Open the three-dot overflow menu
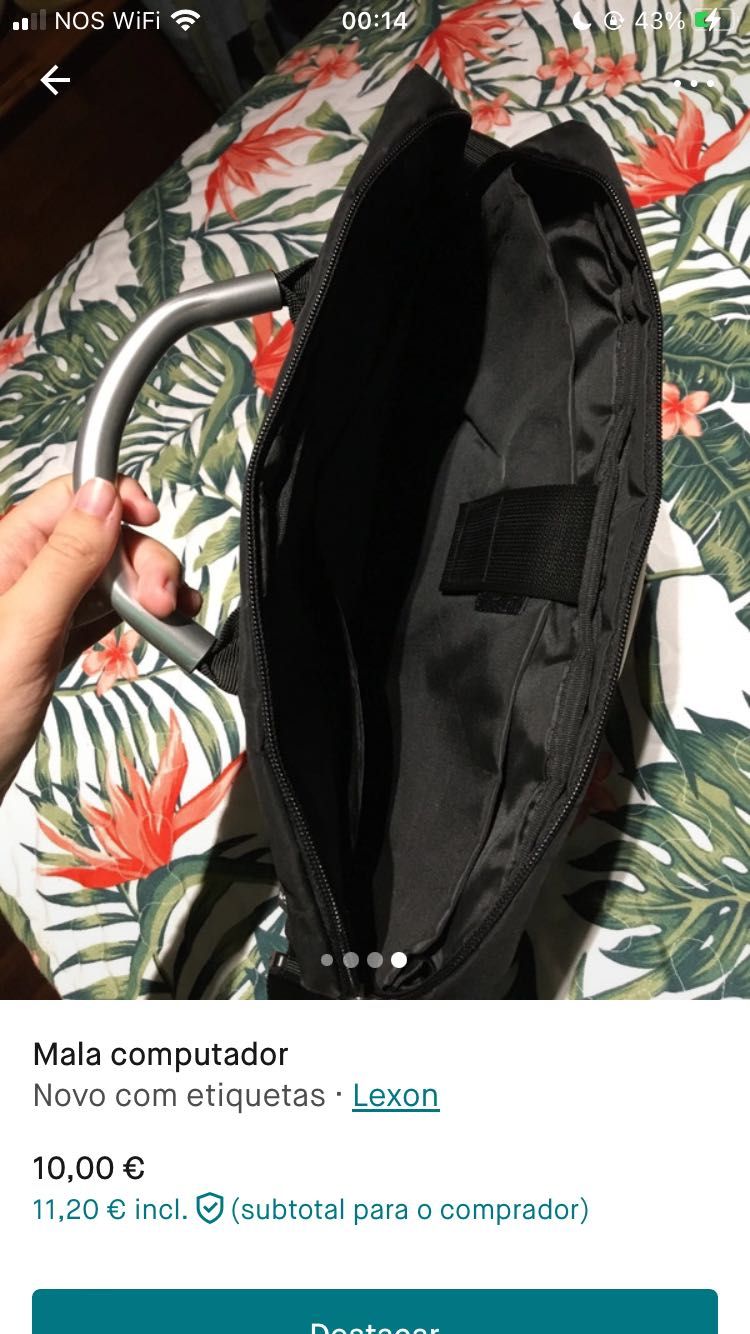The width and height of the screenshot is (750, 1334). (x=693, y=83)
